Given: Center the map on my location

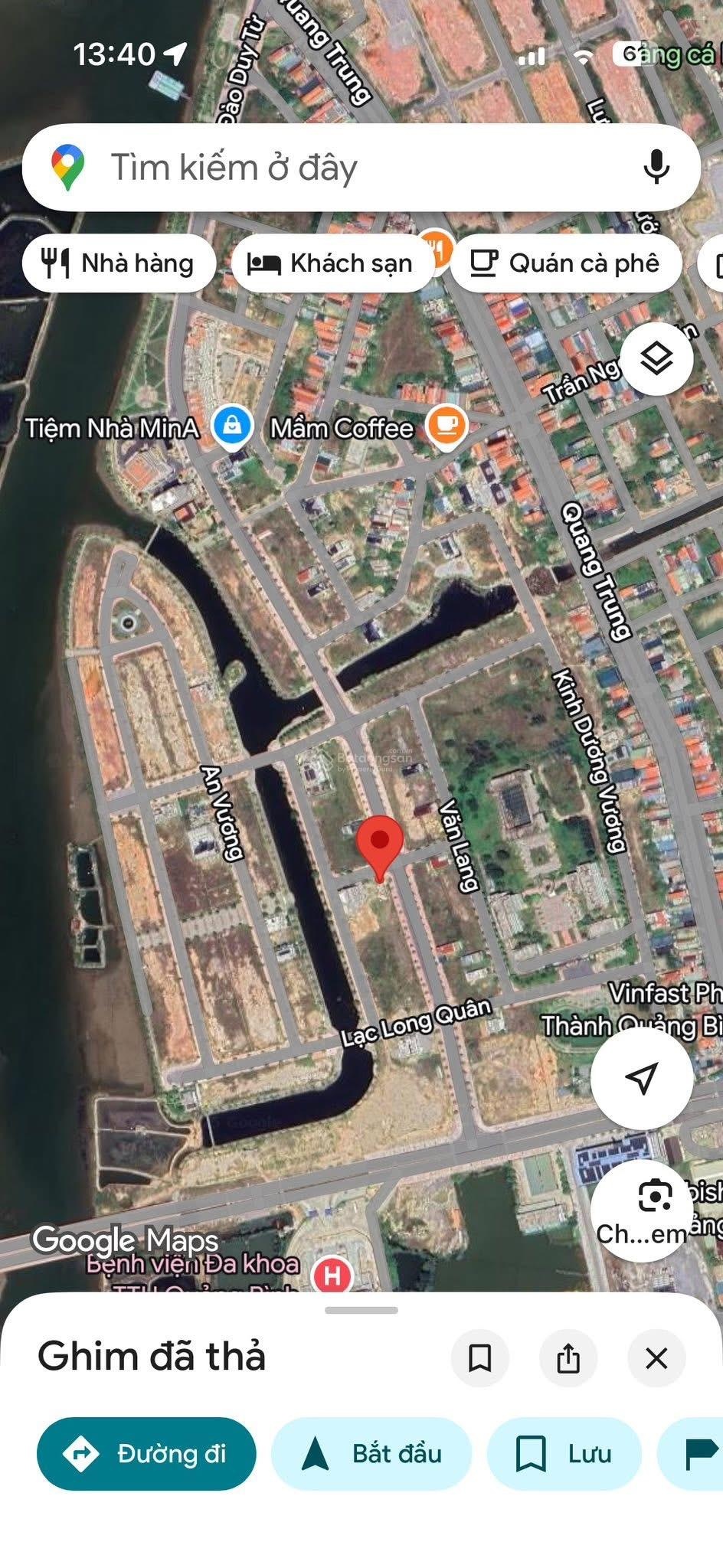Looking at the screenshot, I should [x=642, y=1077].
